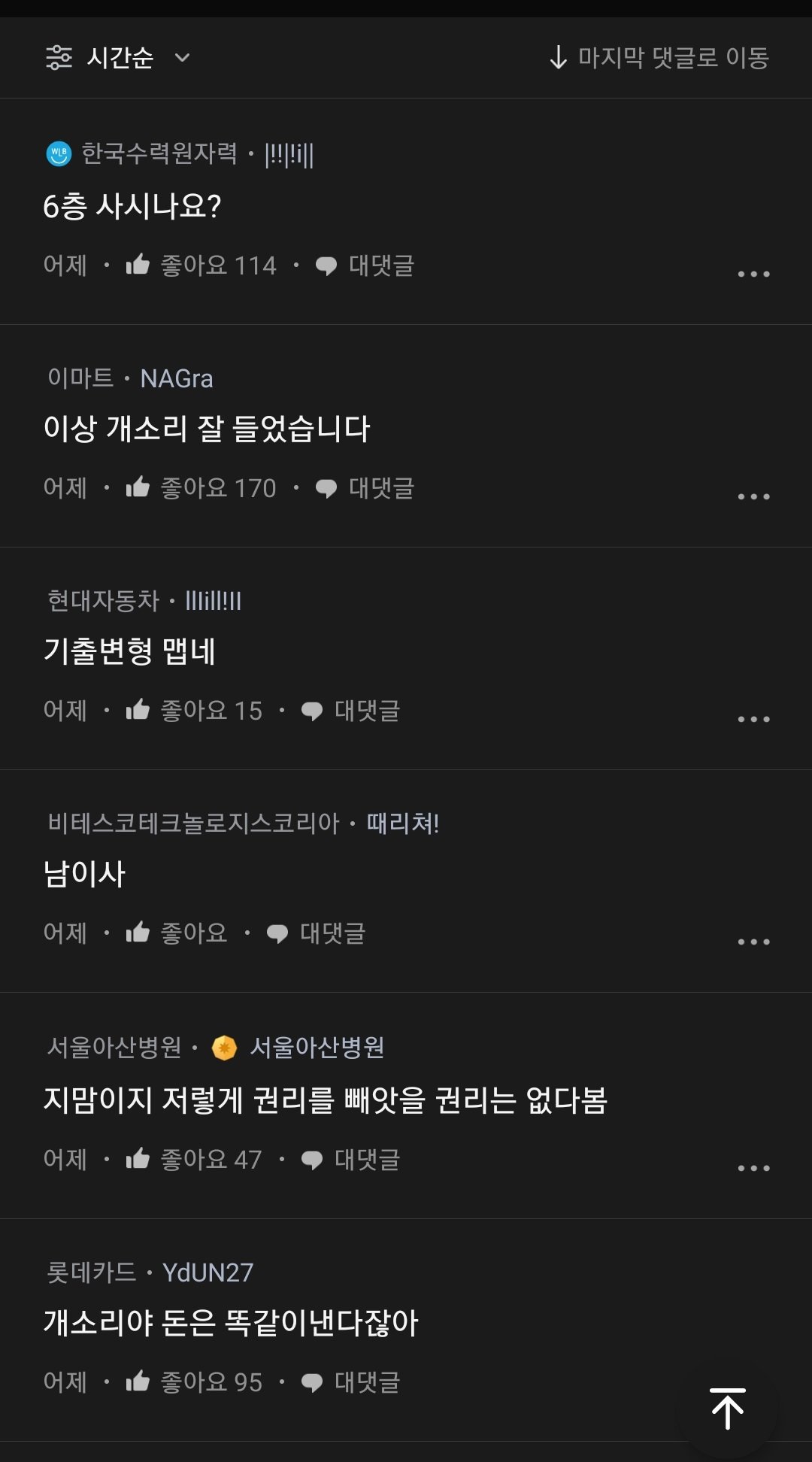This screenshot has width=812, height=1462.
Task: Reply to NAGra's comment
Action: pos(365,488)
